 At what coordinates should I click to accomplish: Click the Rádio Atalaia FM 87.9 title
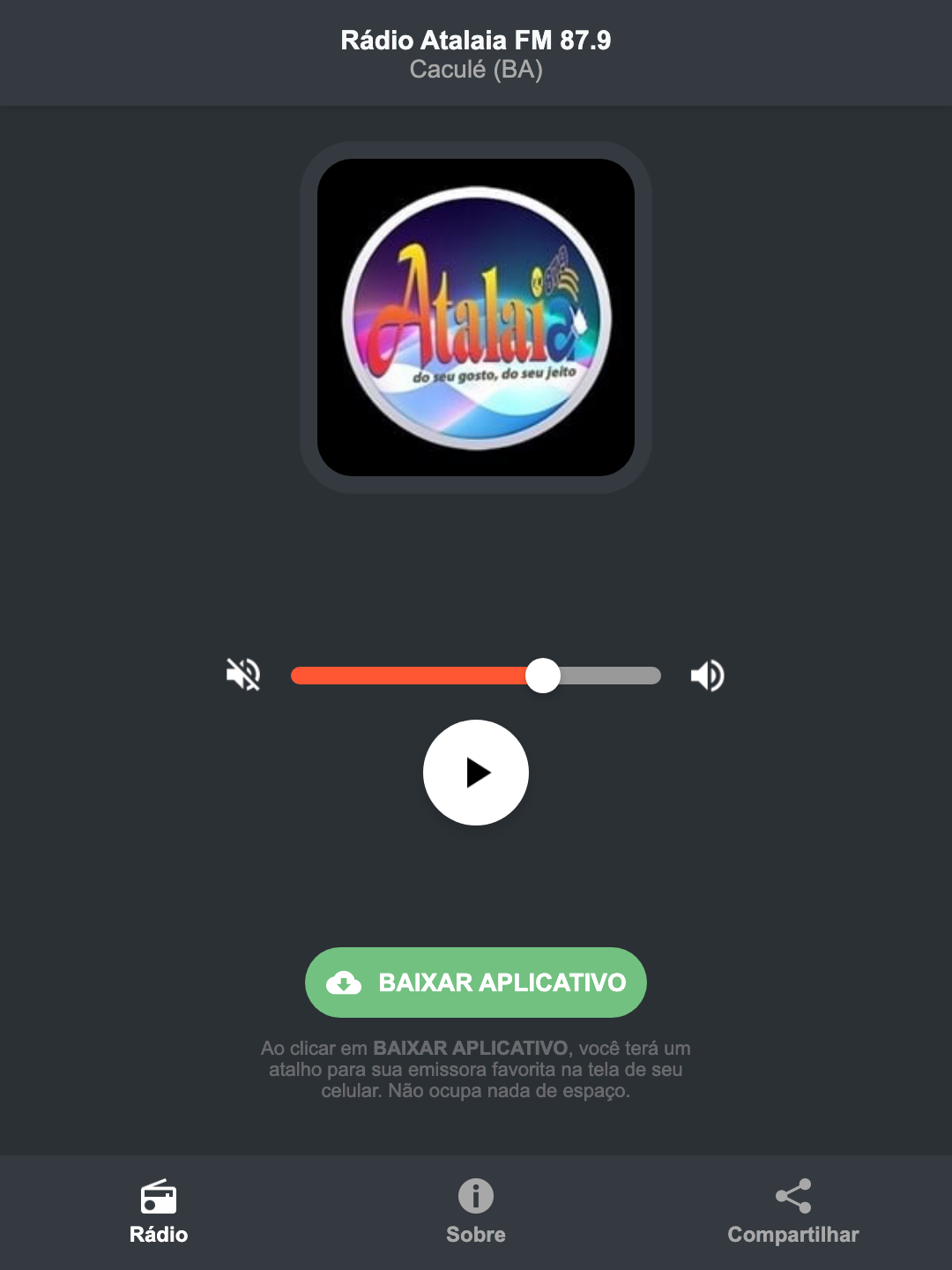pyautogui.click(x=475, y=40)
